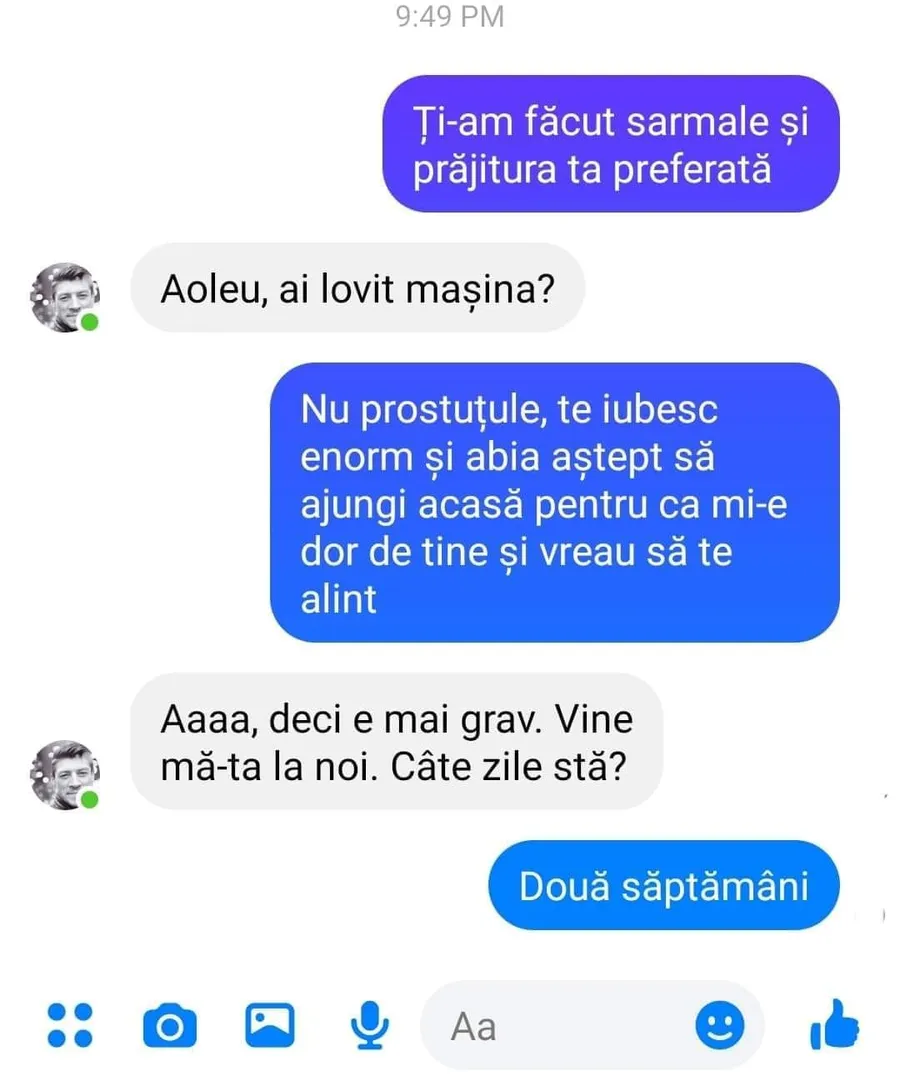Send a thumbs-up like
This screenshot has height=1076, width=900.
click(x=834, y=1025)
